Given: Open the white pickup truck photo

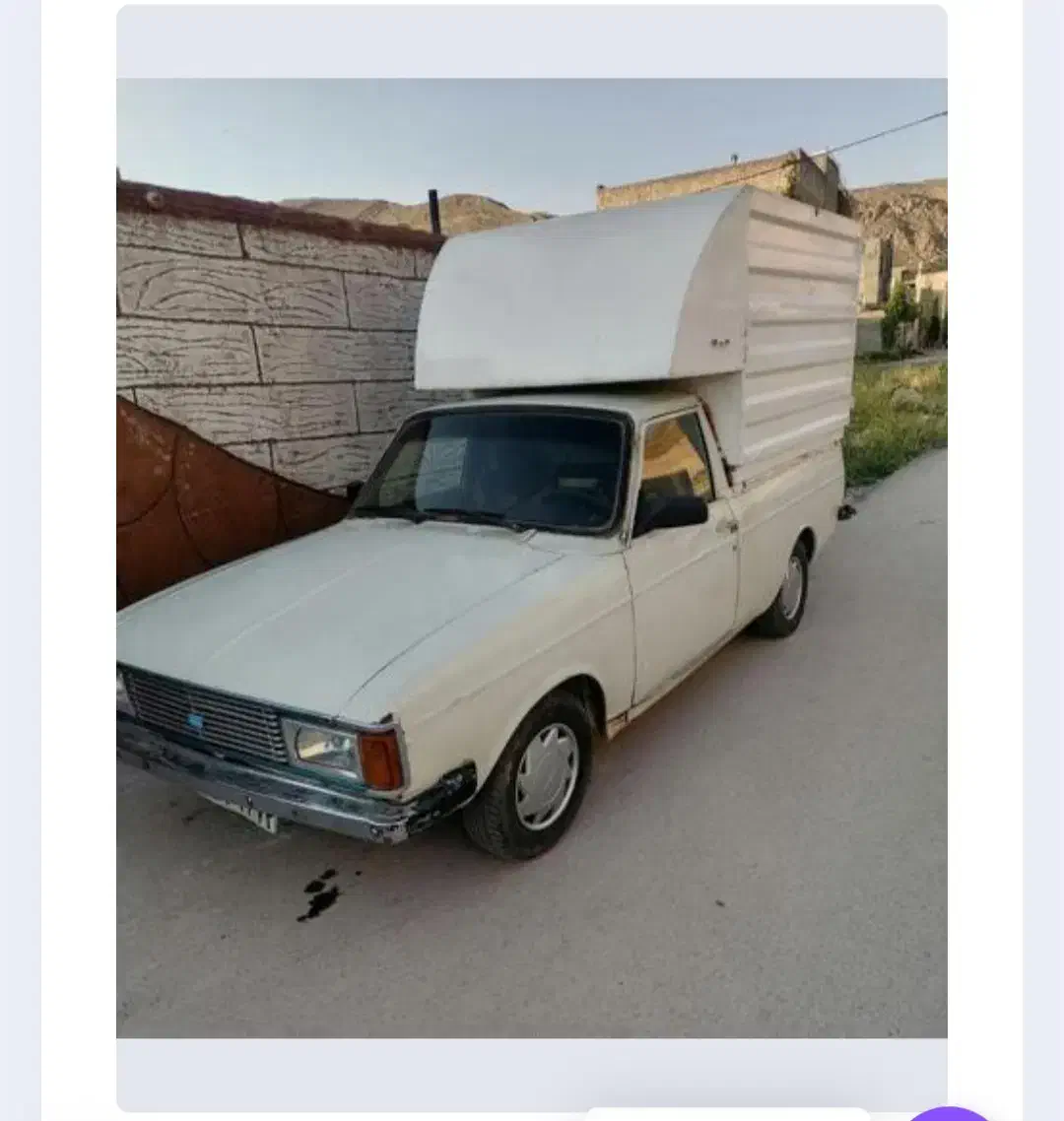Looking at the screenshot, I should click(532, 558).
